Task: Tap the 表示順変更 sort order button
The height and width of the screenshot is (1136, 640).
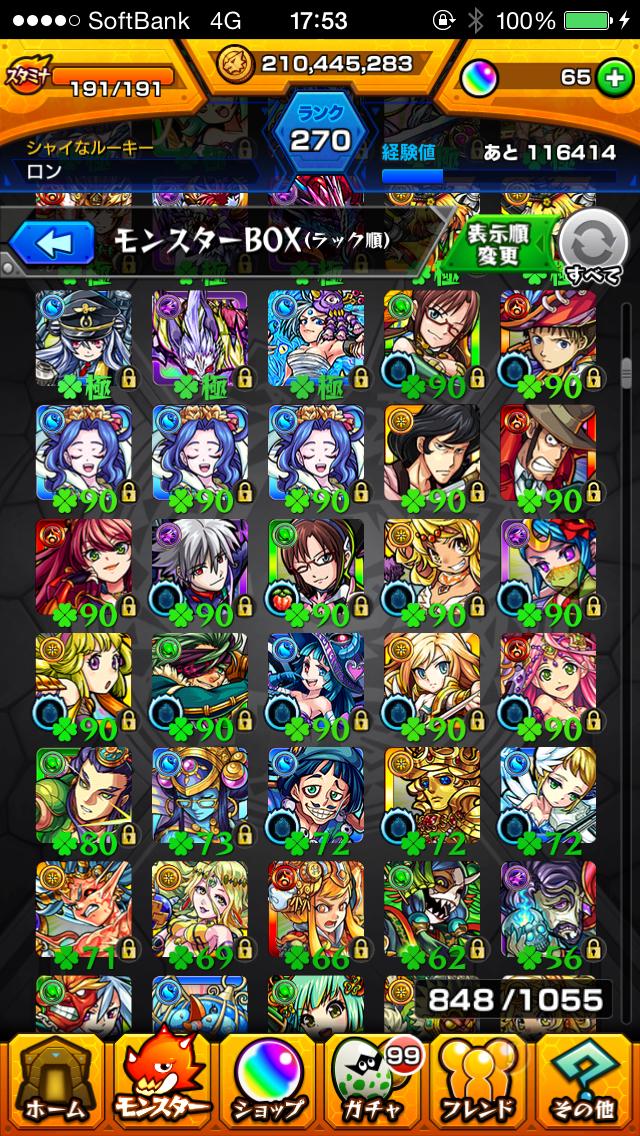Action: pos(499,244)
